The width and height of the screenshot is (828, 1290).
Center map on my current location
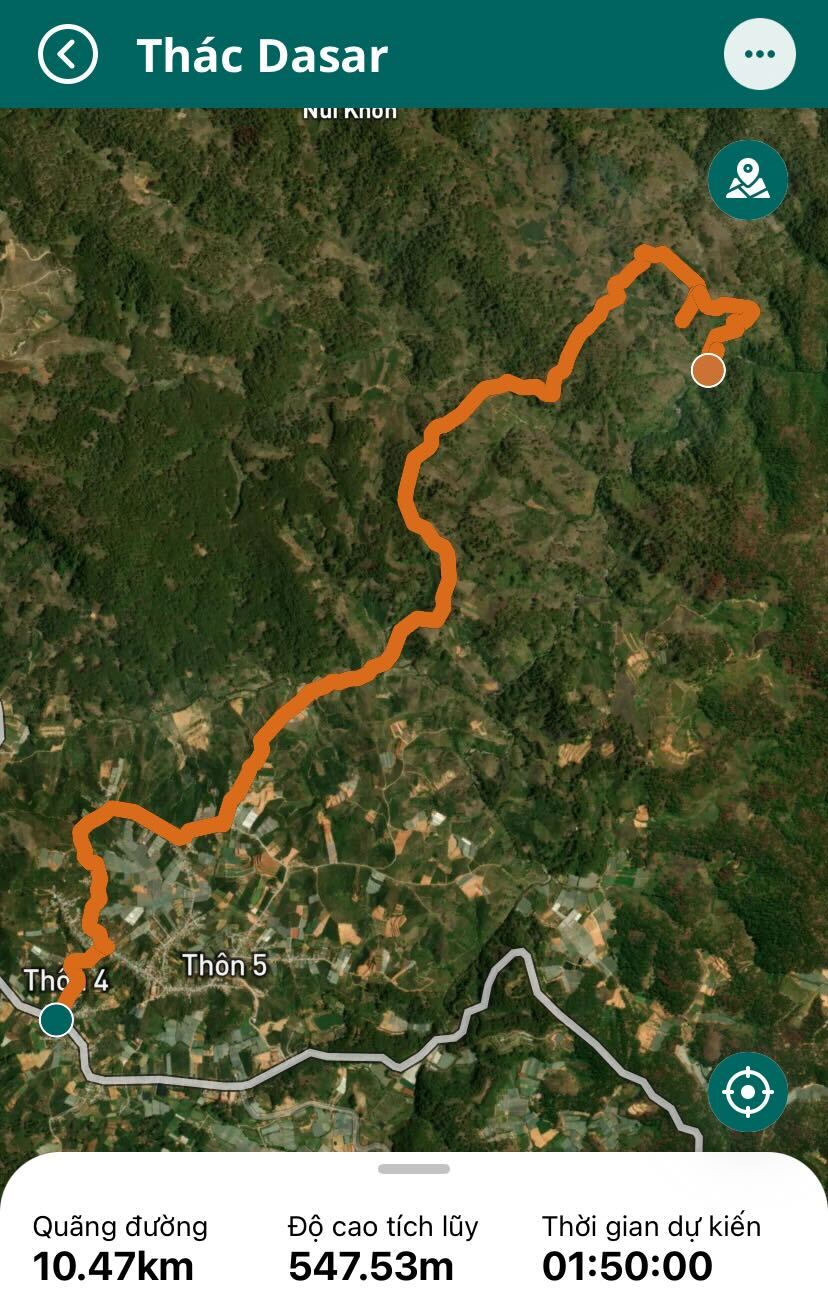[747, 1092]
